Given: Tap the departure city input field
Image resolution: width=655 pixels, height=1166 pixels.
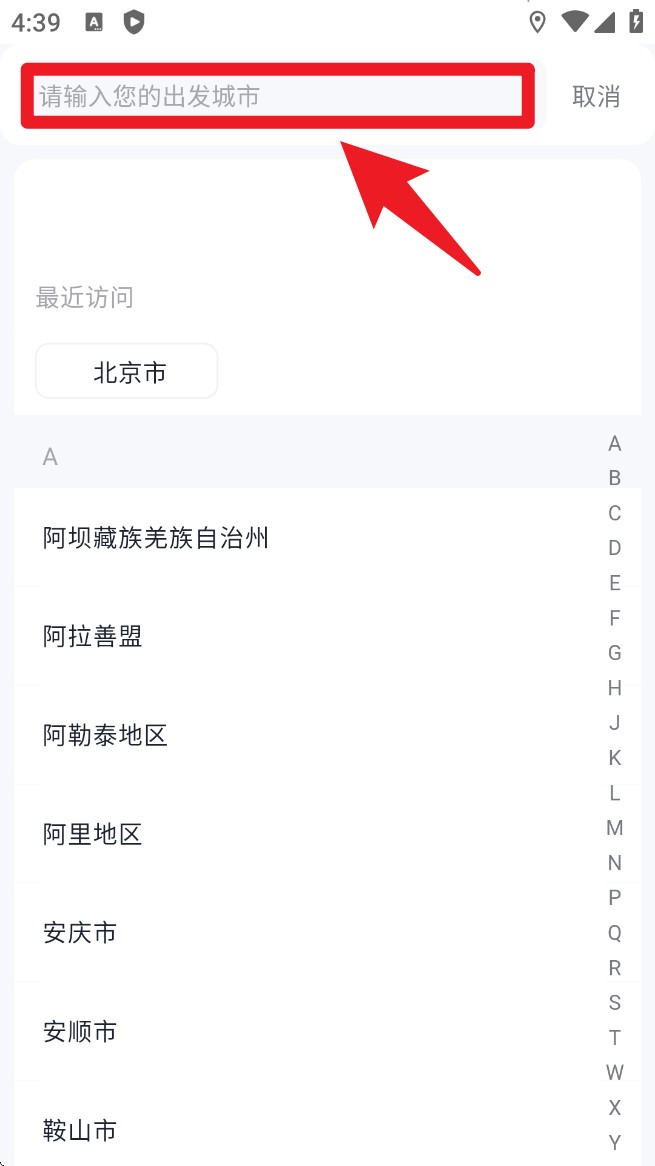Looking at the screenshot, I should pos(278,96).
